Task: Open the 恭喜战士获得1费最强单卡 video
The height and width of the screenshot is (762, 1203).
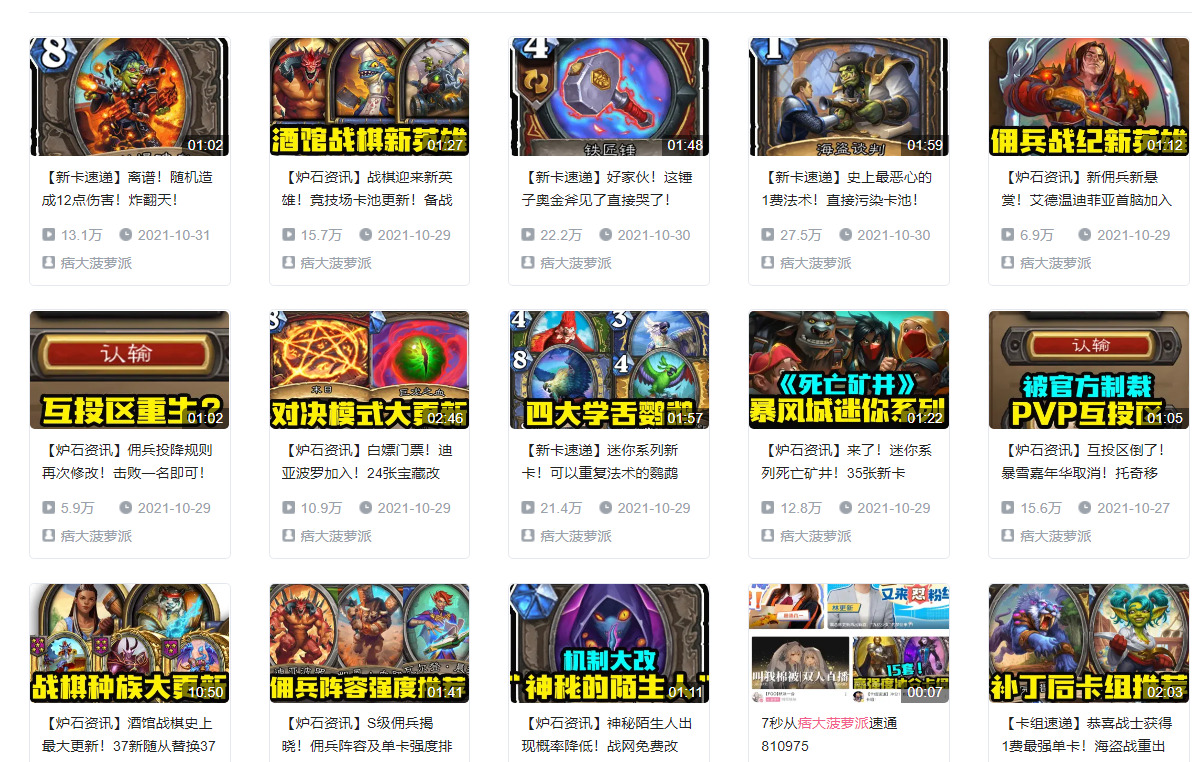Action: (1089, 643)
